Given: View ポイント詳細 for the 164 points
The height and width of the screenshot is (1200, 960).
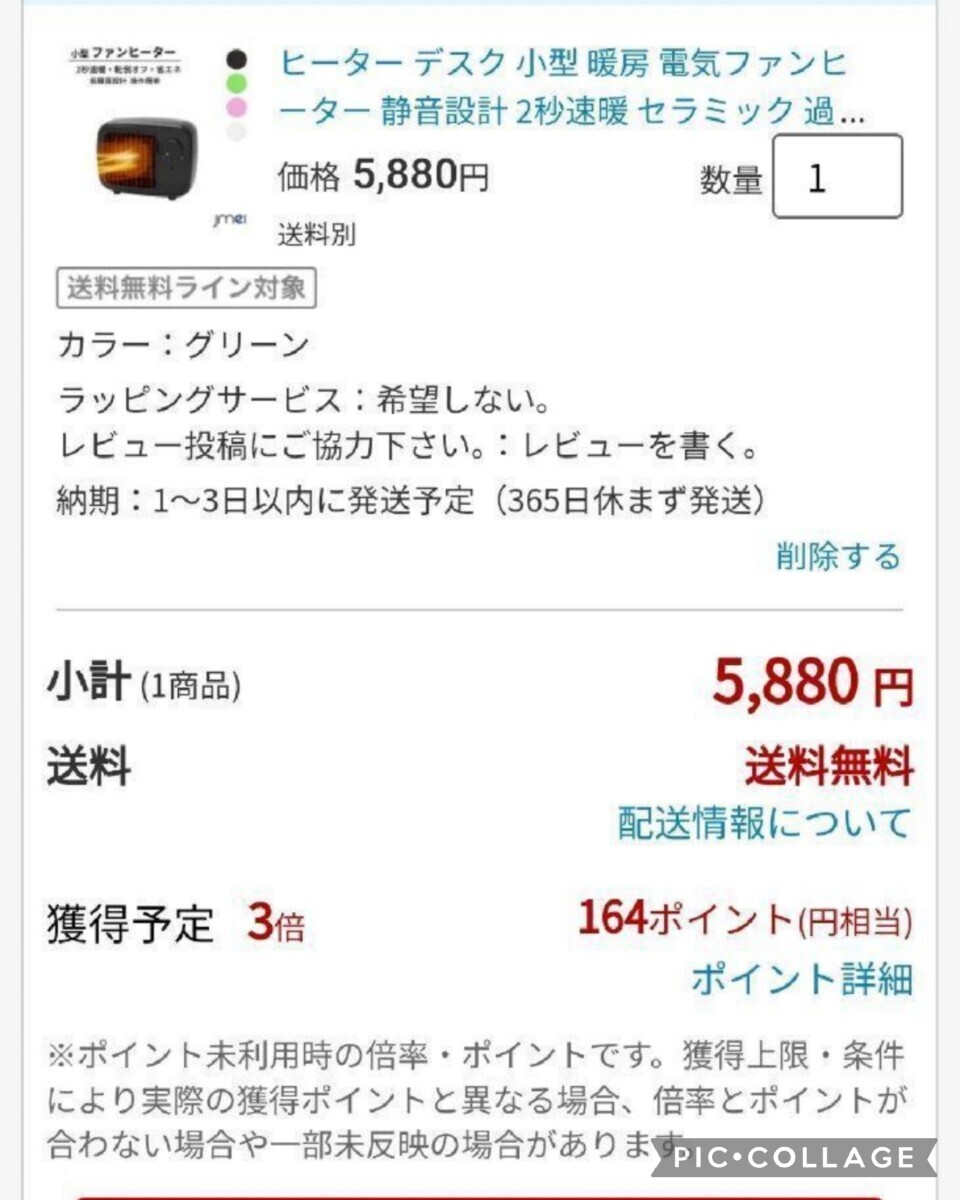Looking at the screenshot, I should [801, 979].
